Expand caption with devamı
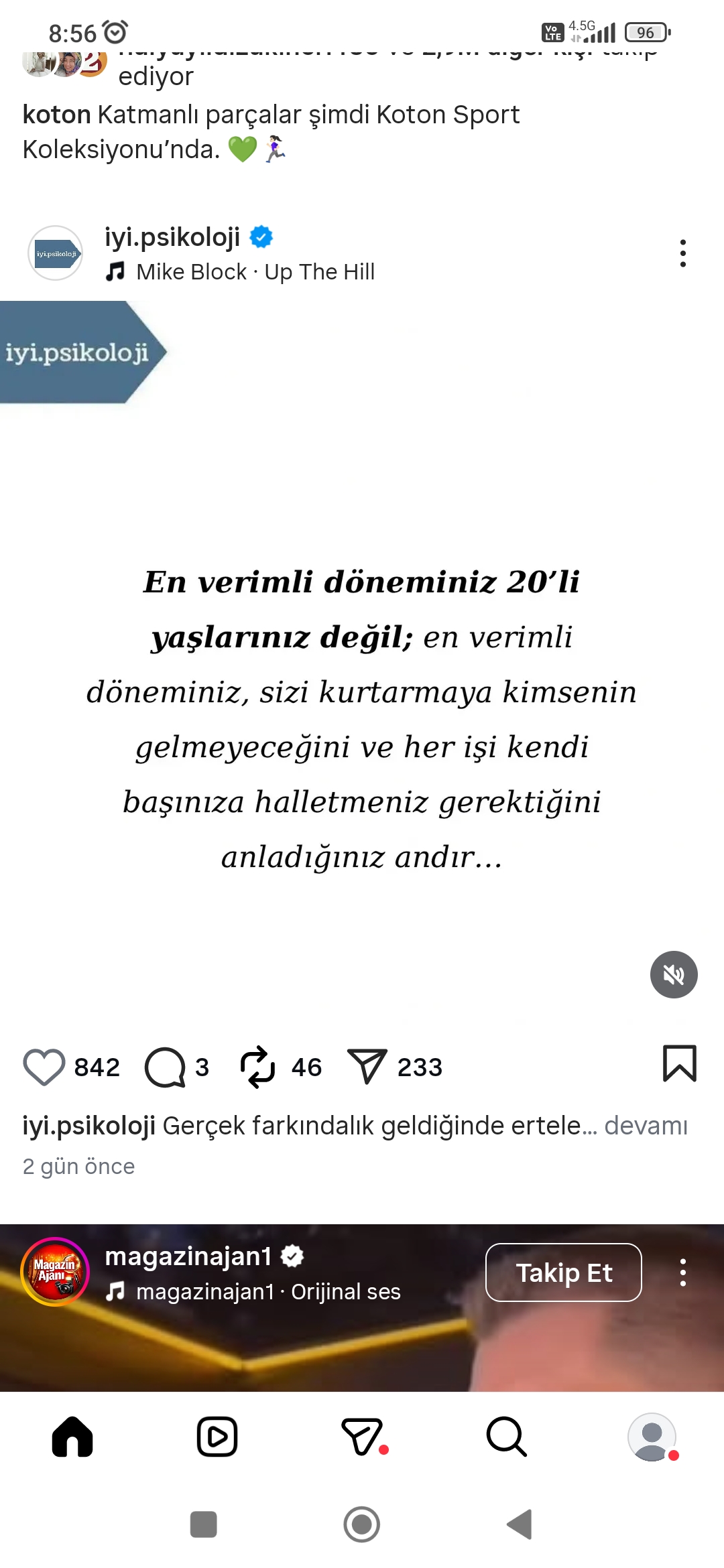The image size is (724, 1568). [646, 1126]
